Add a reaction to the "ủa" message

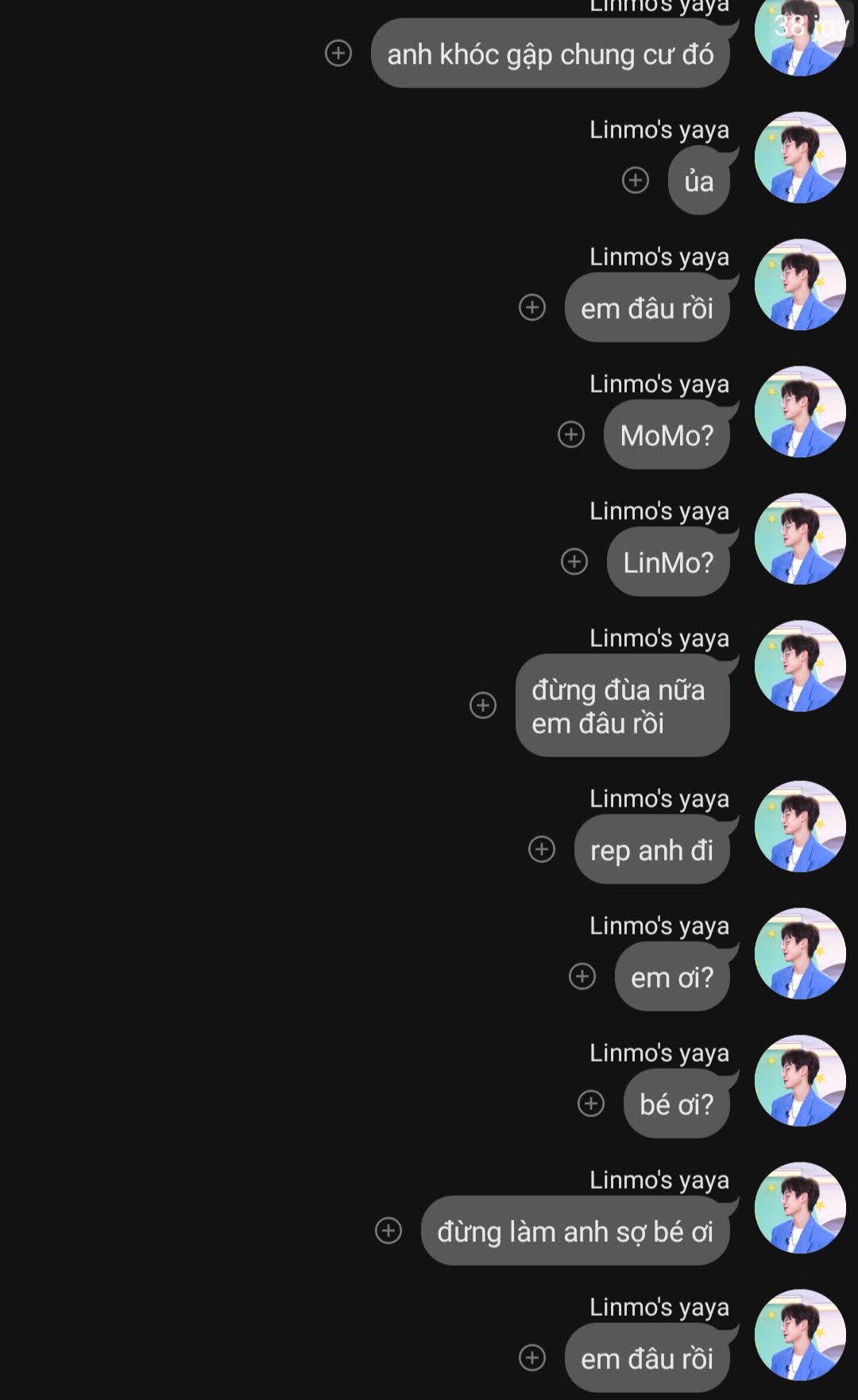click(x=636, y=180)
